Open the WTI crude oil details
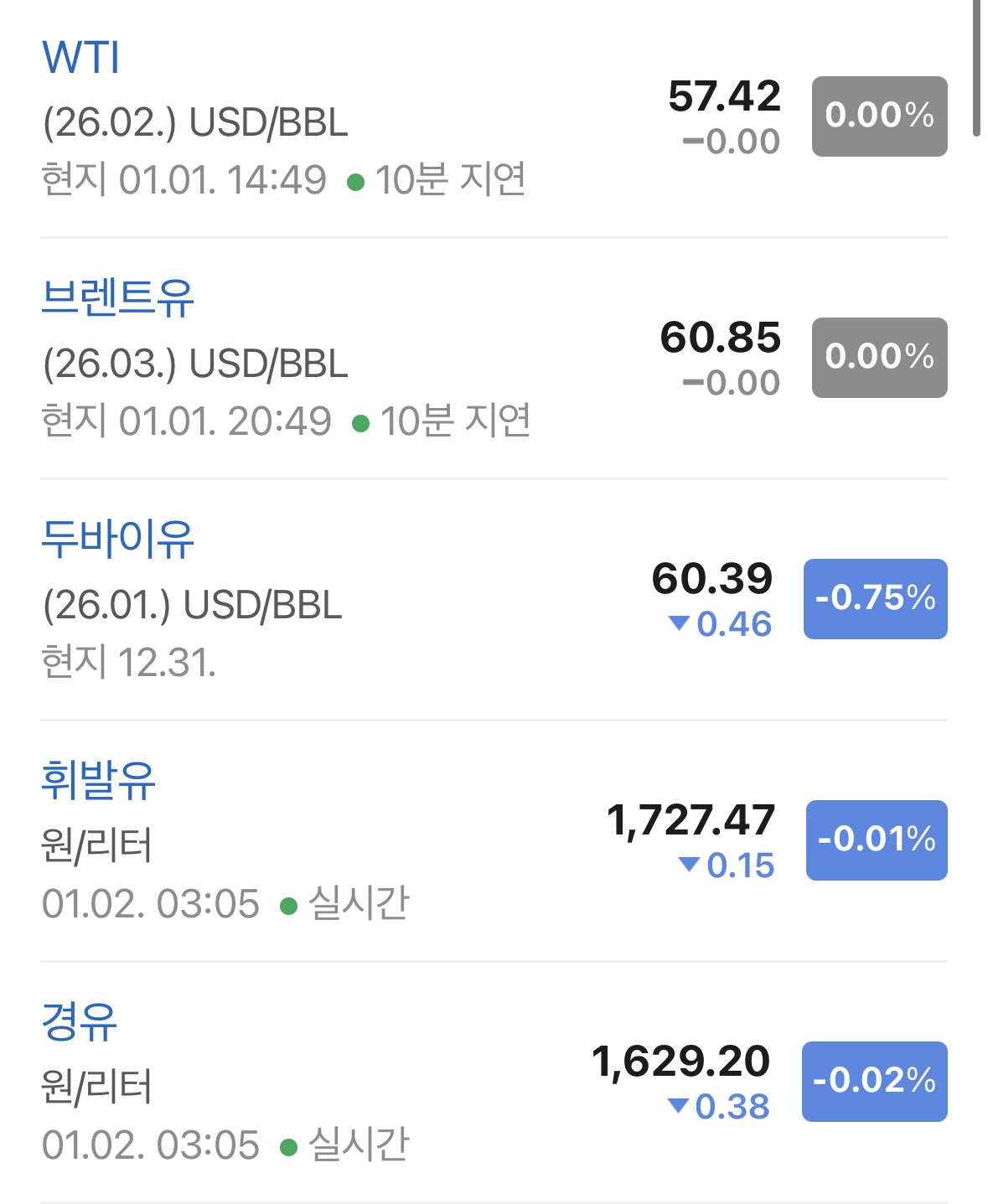 click(494, 118)
